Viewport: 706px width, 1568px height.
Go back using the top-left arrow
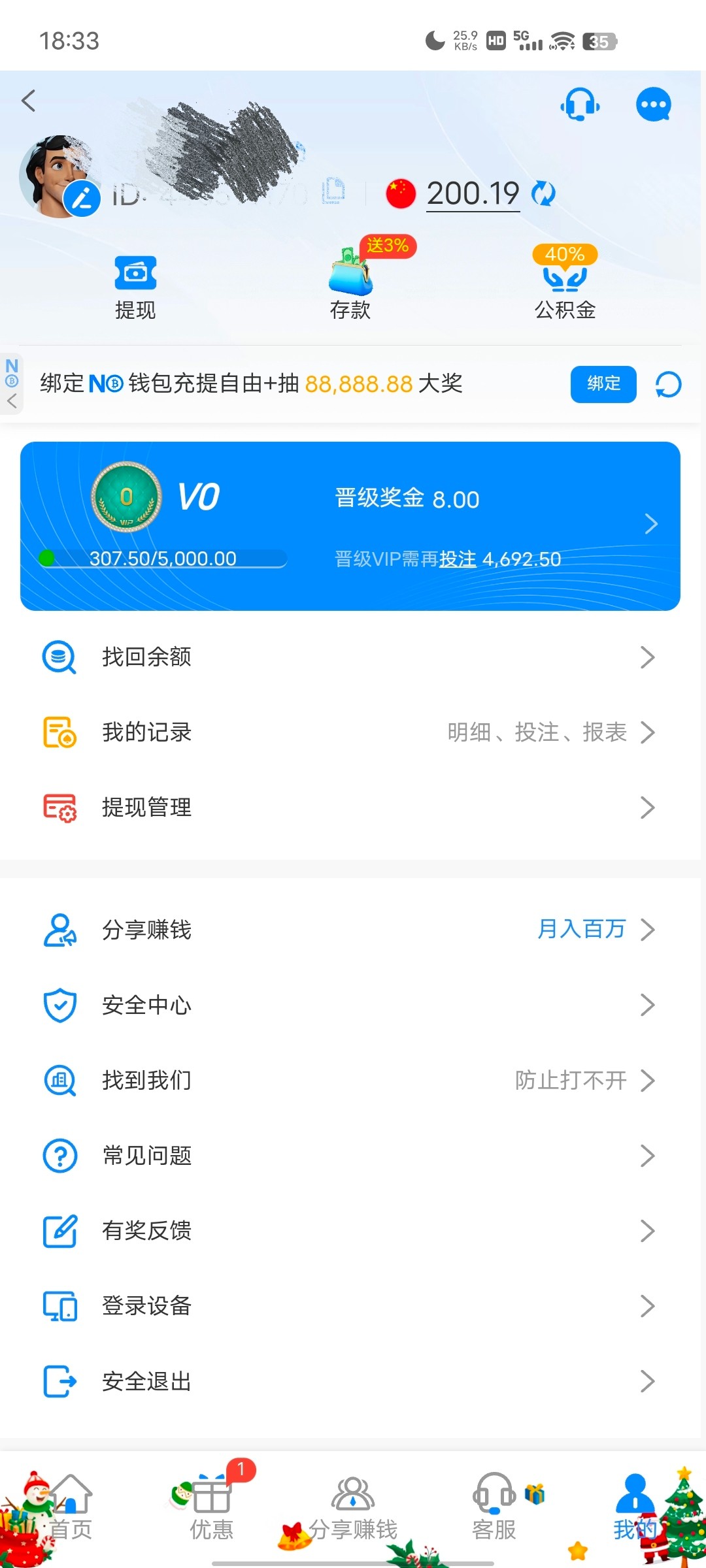(29, 101)
